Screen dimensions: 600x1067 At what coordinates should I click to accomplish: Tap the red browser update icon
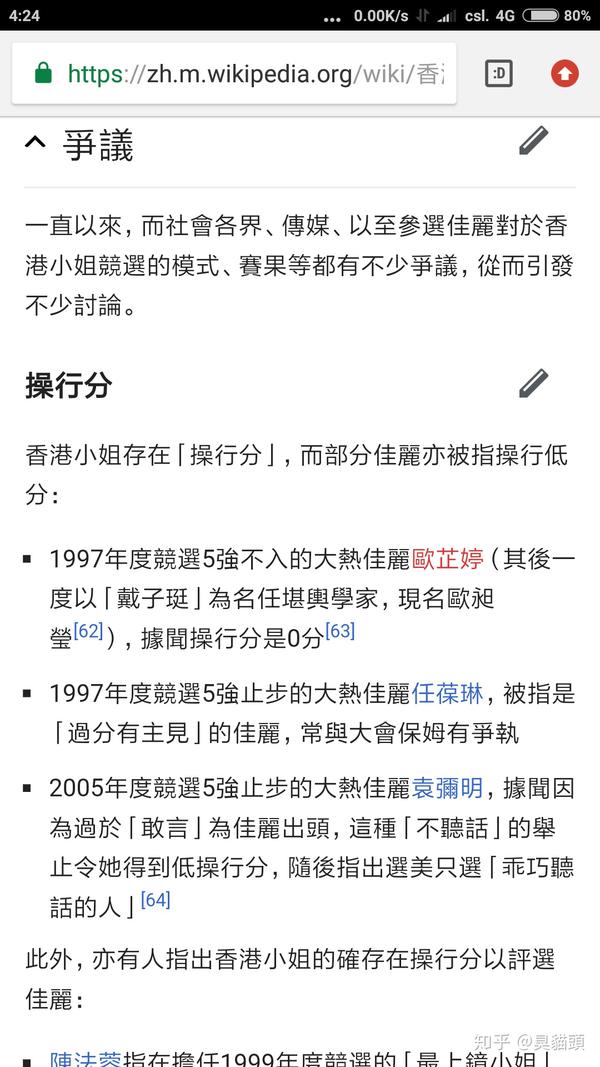565,73
